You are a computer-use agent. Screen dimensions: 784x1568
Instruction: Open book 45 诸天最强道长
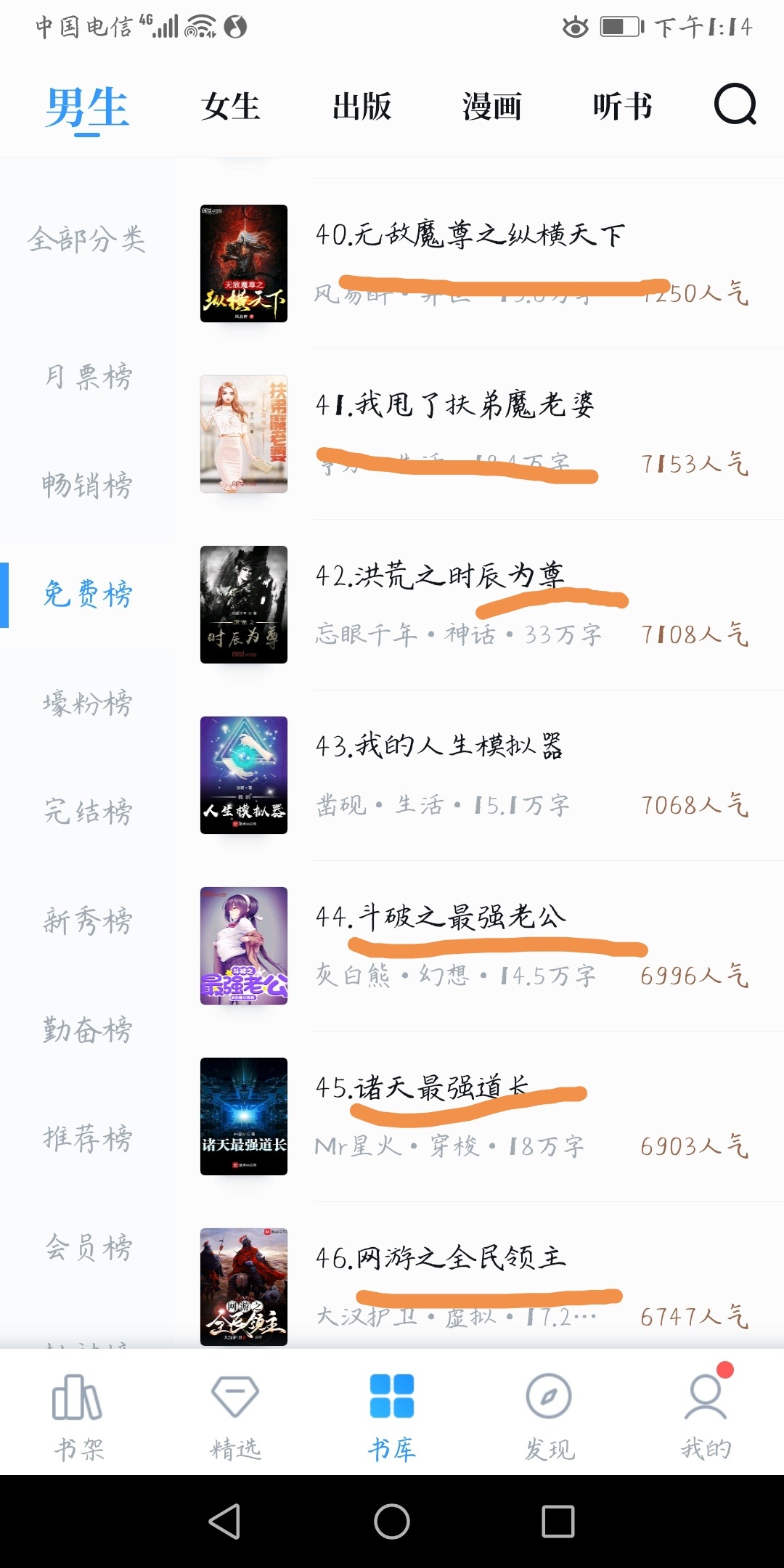point(421,1087)
